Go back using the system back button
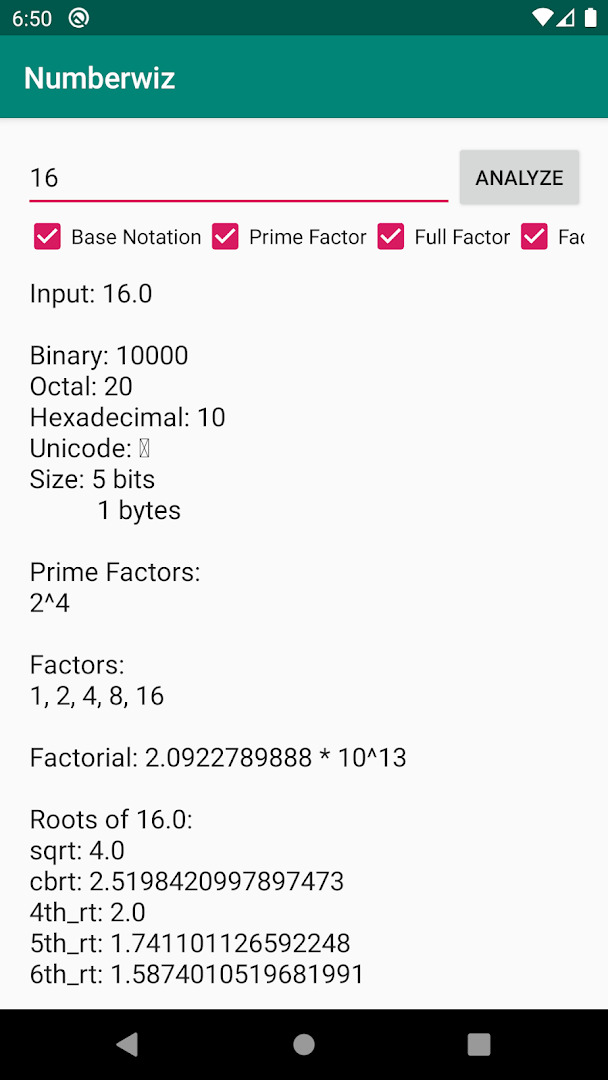608x1080 pixels. (127, 1044)
